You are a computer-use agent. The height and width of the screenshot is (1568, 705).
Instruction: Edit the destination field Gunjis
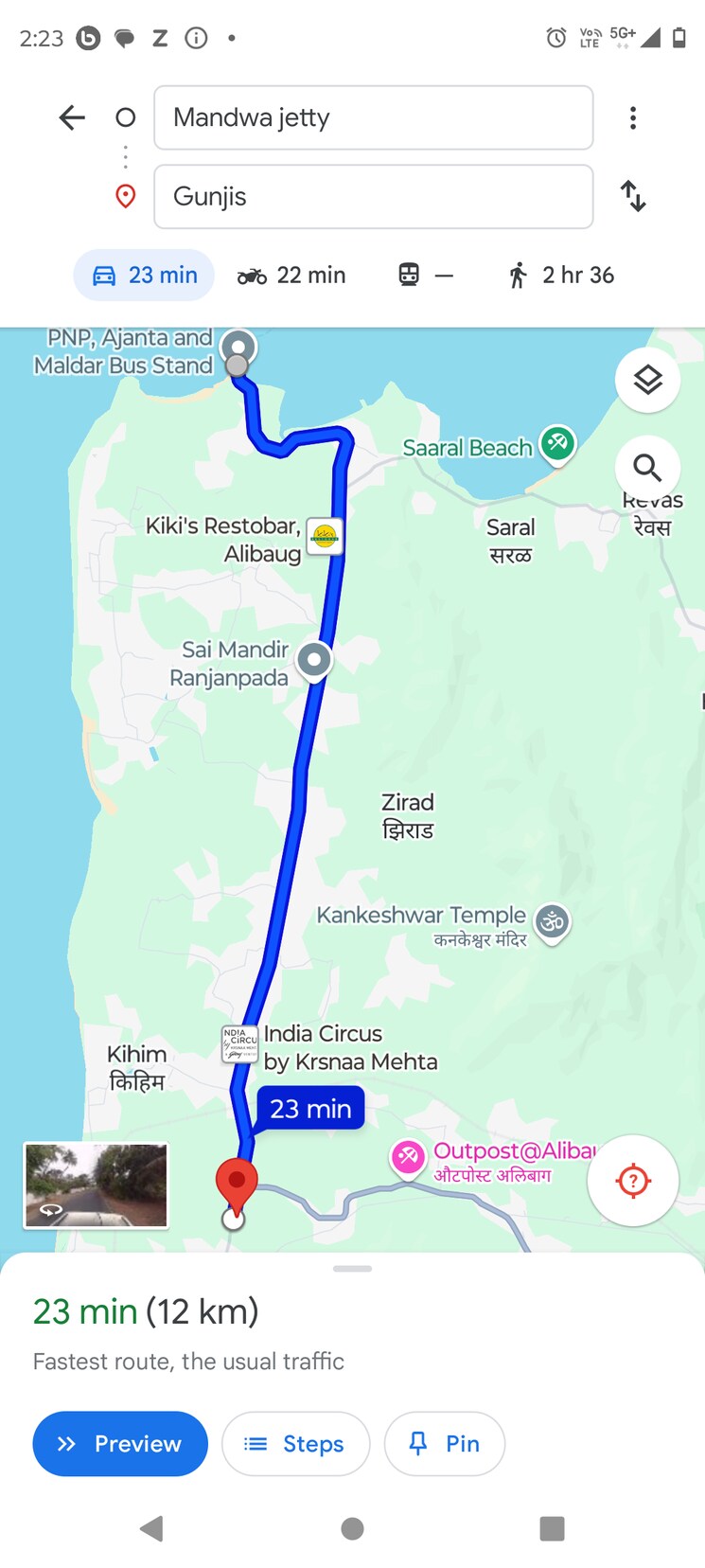point(373,197)
